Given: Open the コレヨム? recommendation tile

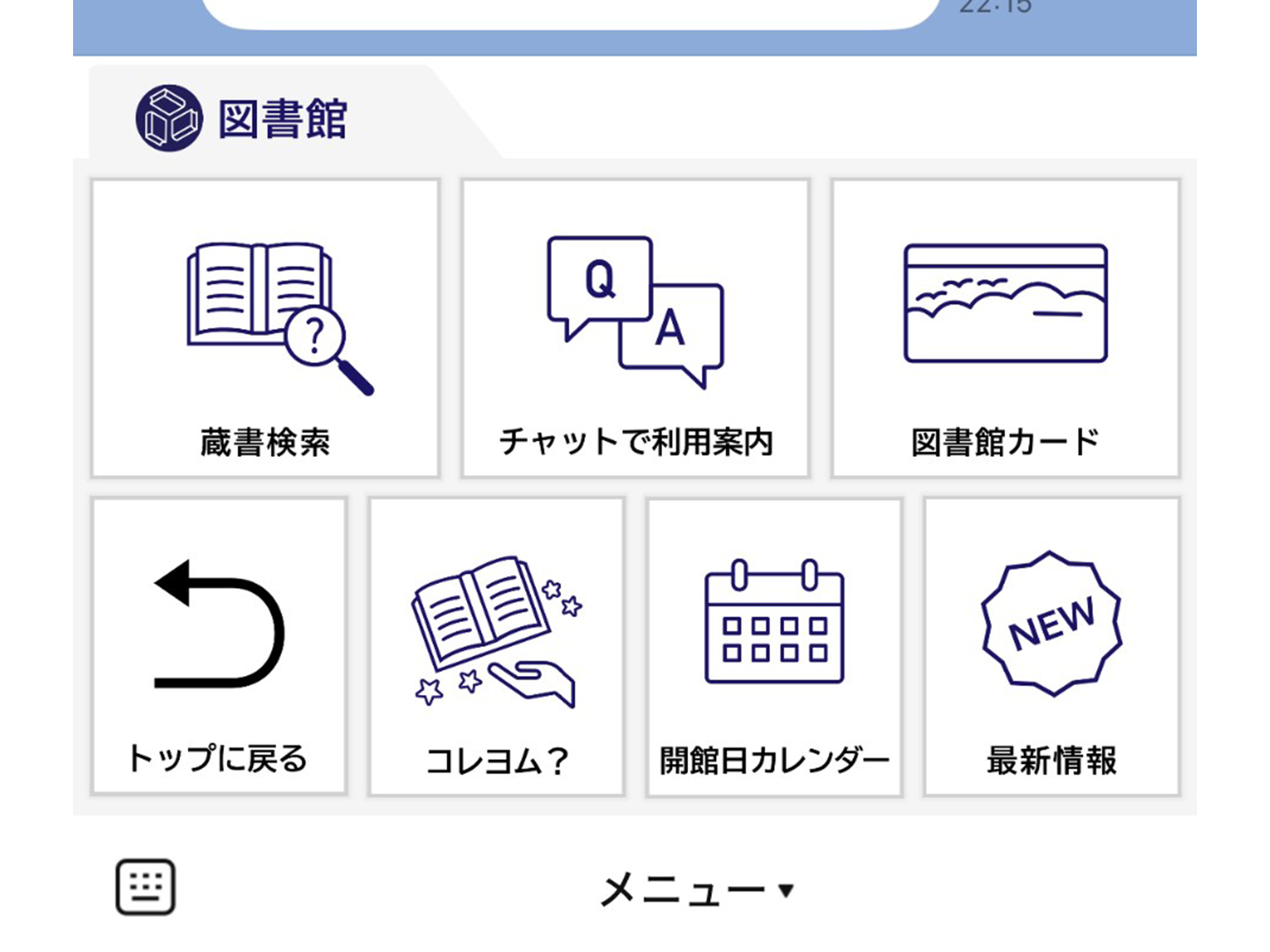Looking at the screenshot, I should 496,647.
